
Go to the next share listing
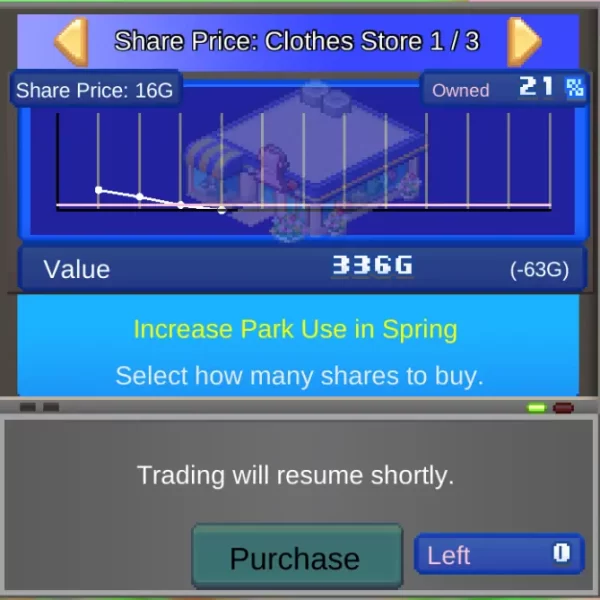(x=523, y=41)
